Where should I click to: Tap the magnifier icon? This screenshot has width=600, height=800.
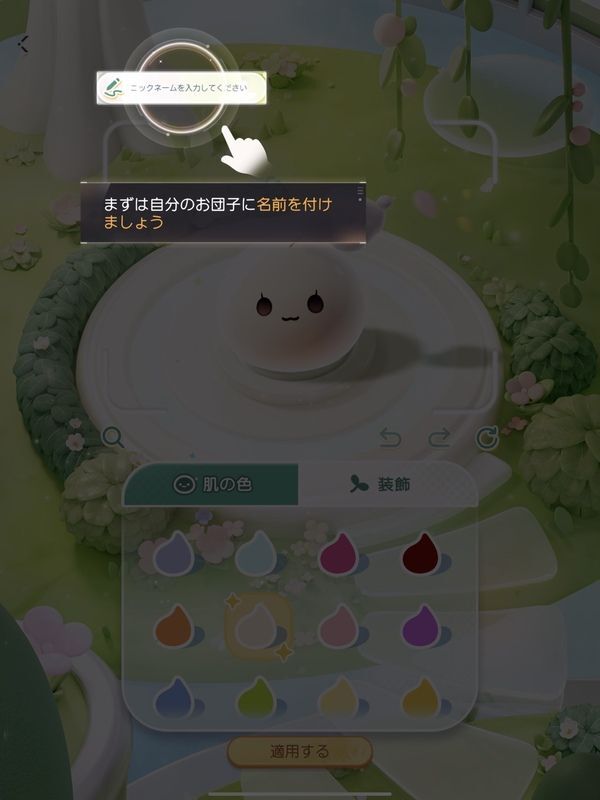[x=113, y=437]
